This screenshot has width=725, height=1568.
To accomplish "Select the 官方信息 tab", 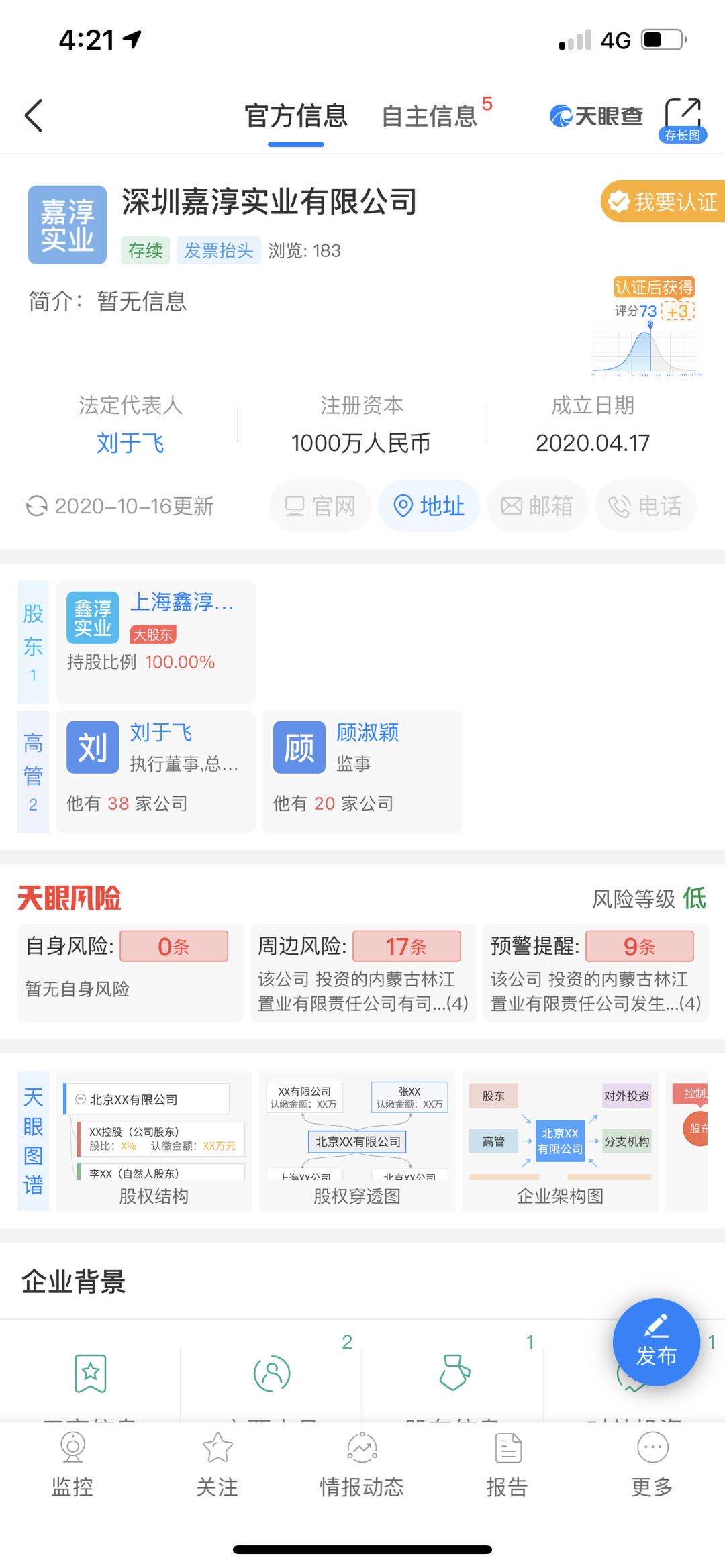I will click(x=295, y=115).
